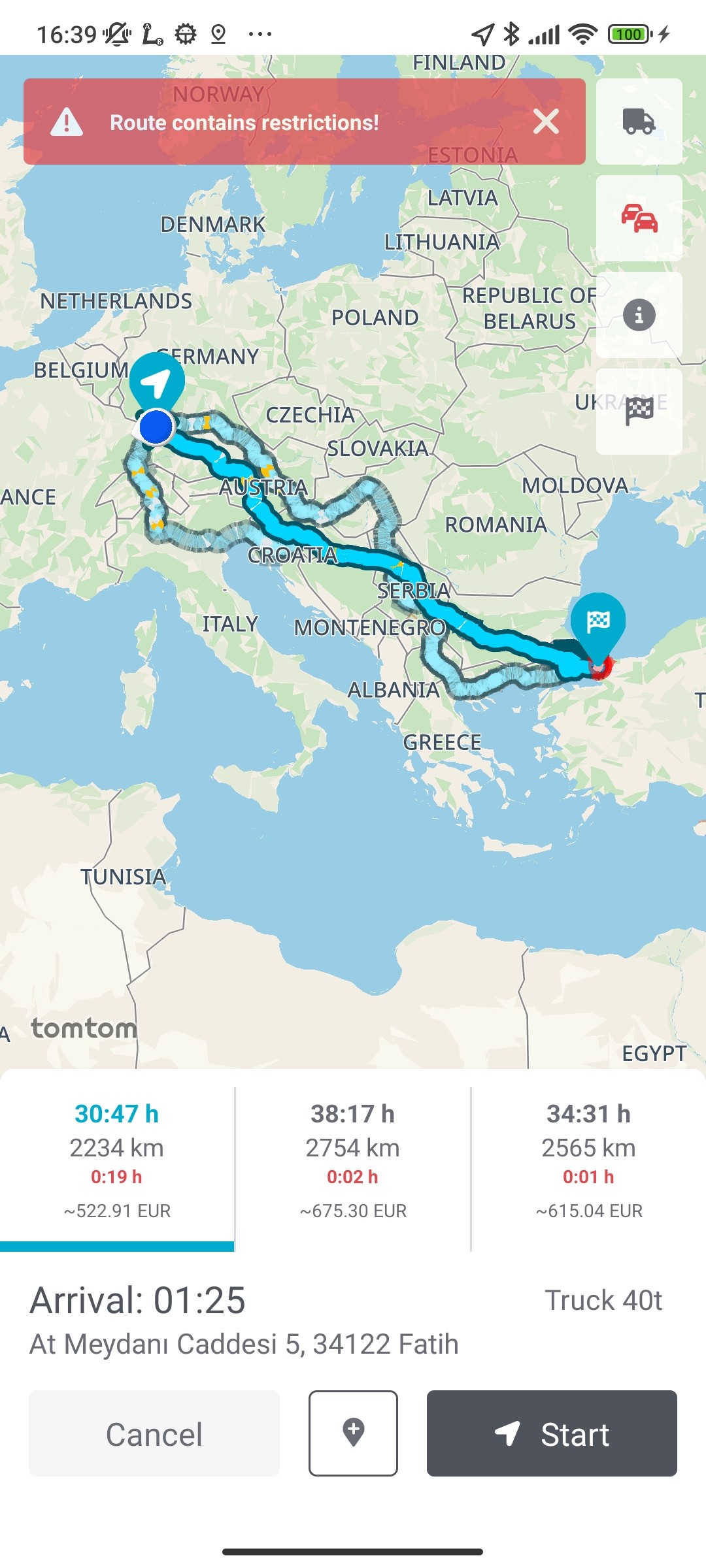Image resolution: width=706 pixels, height=1568 pixels.
Task: Dismiss the route restrictions warning
Action: tap(546, 122)
